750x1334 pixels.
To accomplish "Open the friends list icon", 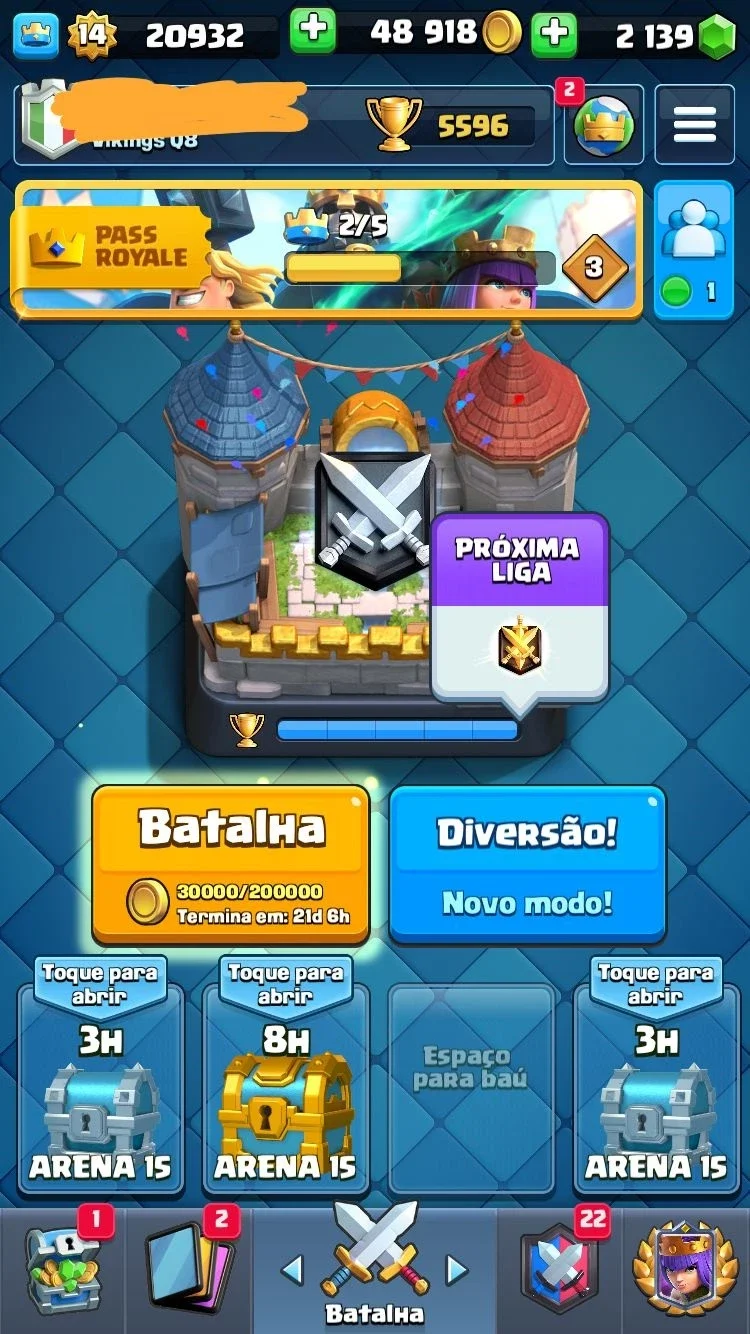I will [693, 247].
